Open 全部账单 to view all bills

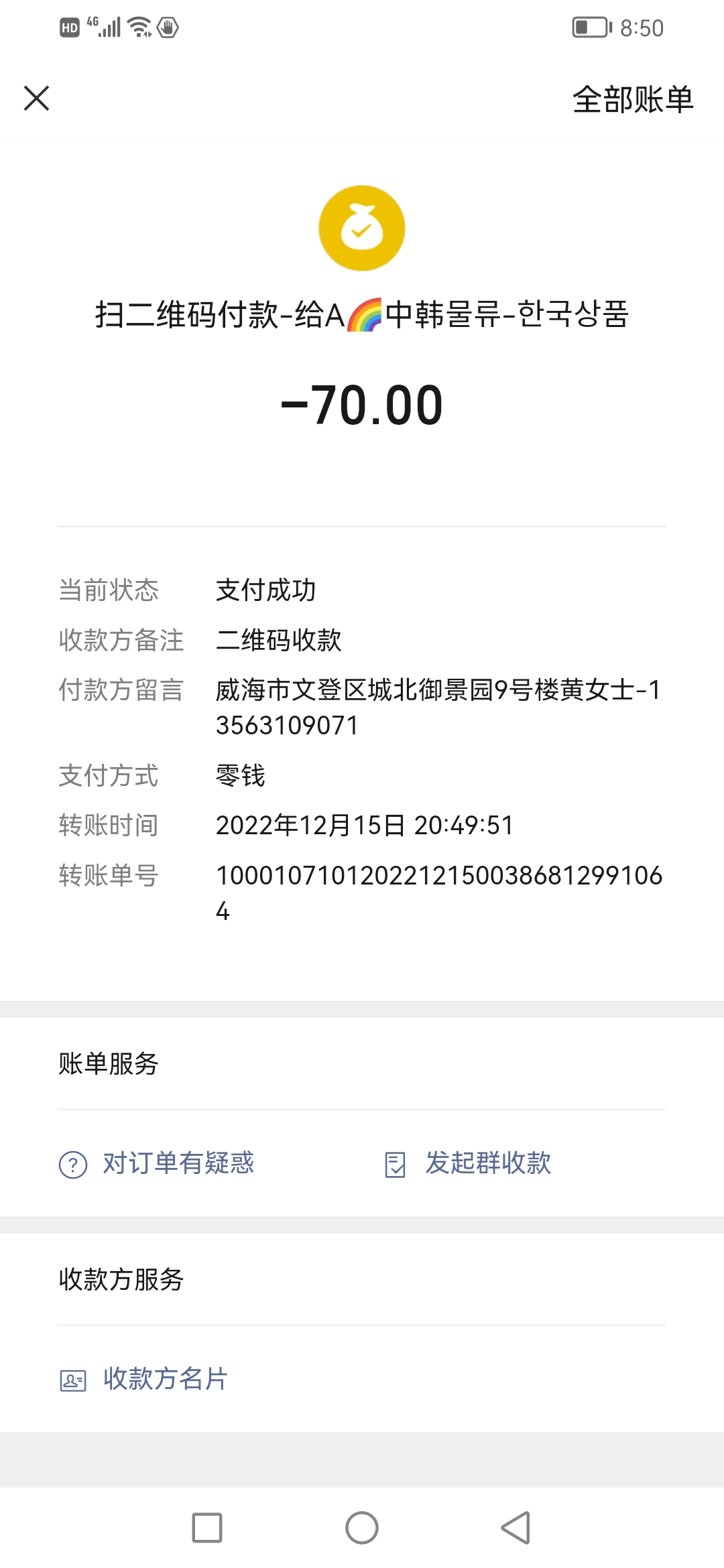[632, 100]
